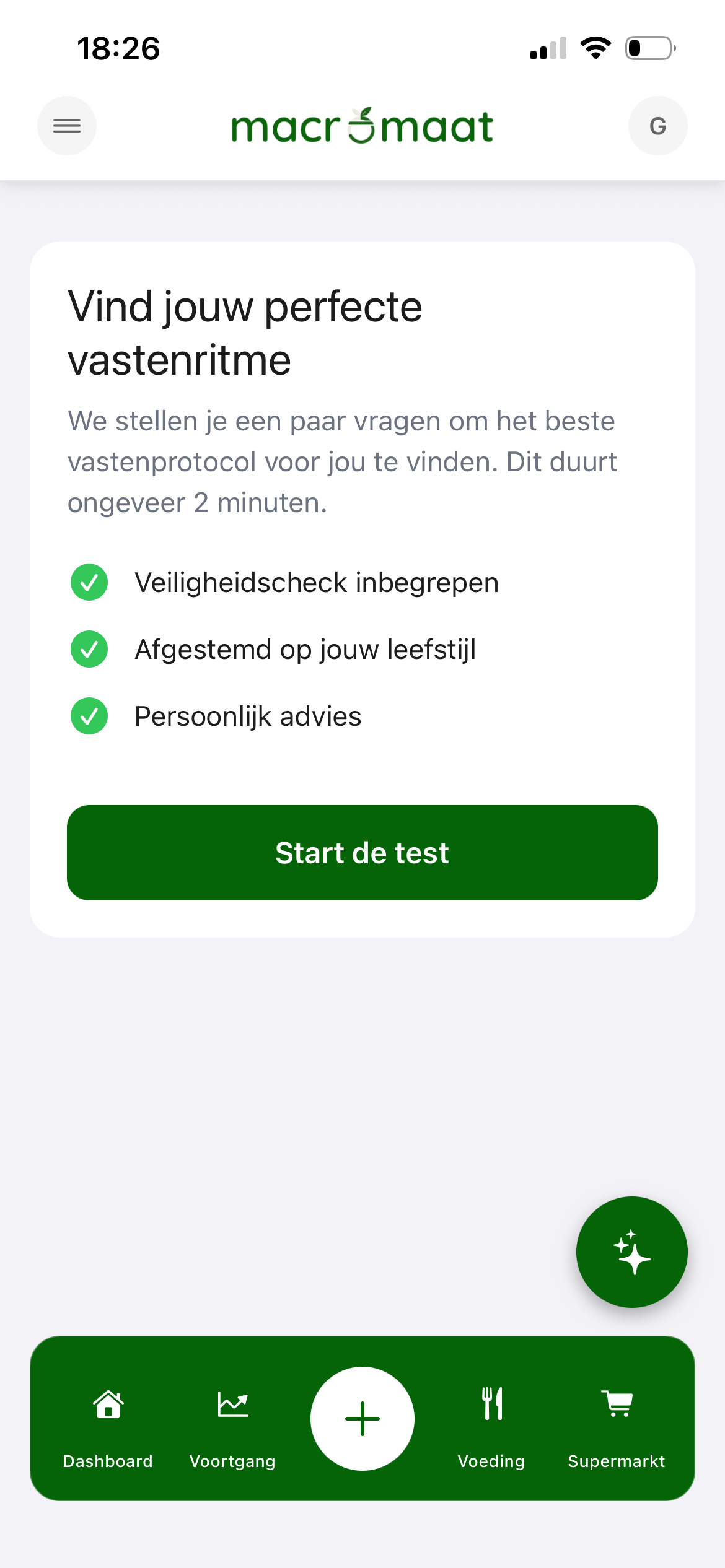Open the G profile avatar
The width and height of the screenshot is (725, 1568).
point(657,126)
